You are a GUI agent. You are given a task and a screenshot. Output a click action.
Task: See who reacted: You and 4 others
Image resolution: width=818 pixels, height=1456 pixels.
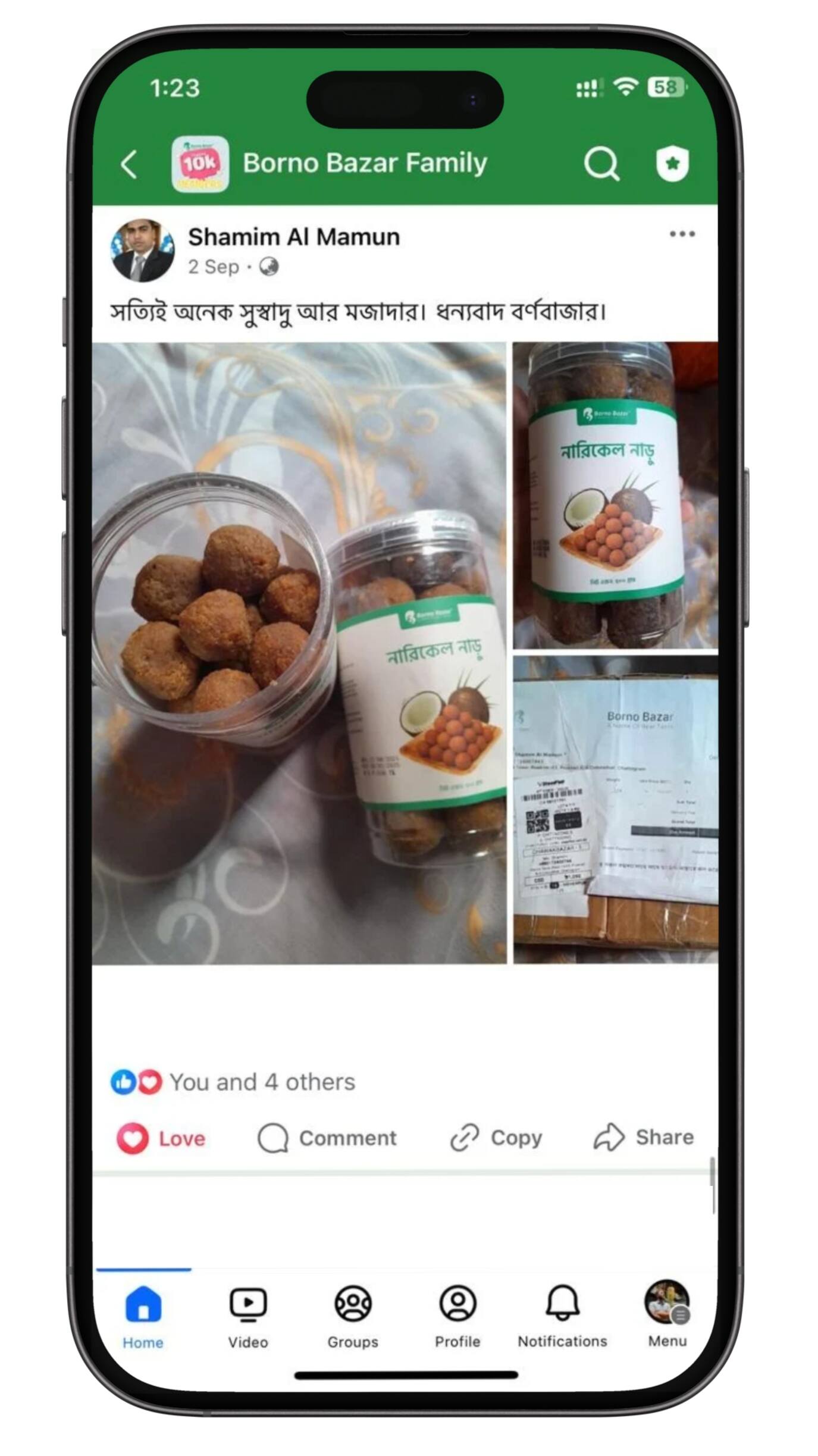(262, 1082)
